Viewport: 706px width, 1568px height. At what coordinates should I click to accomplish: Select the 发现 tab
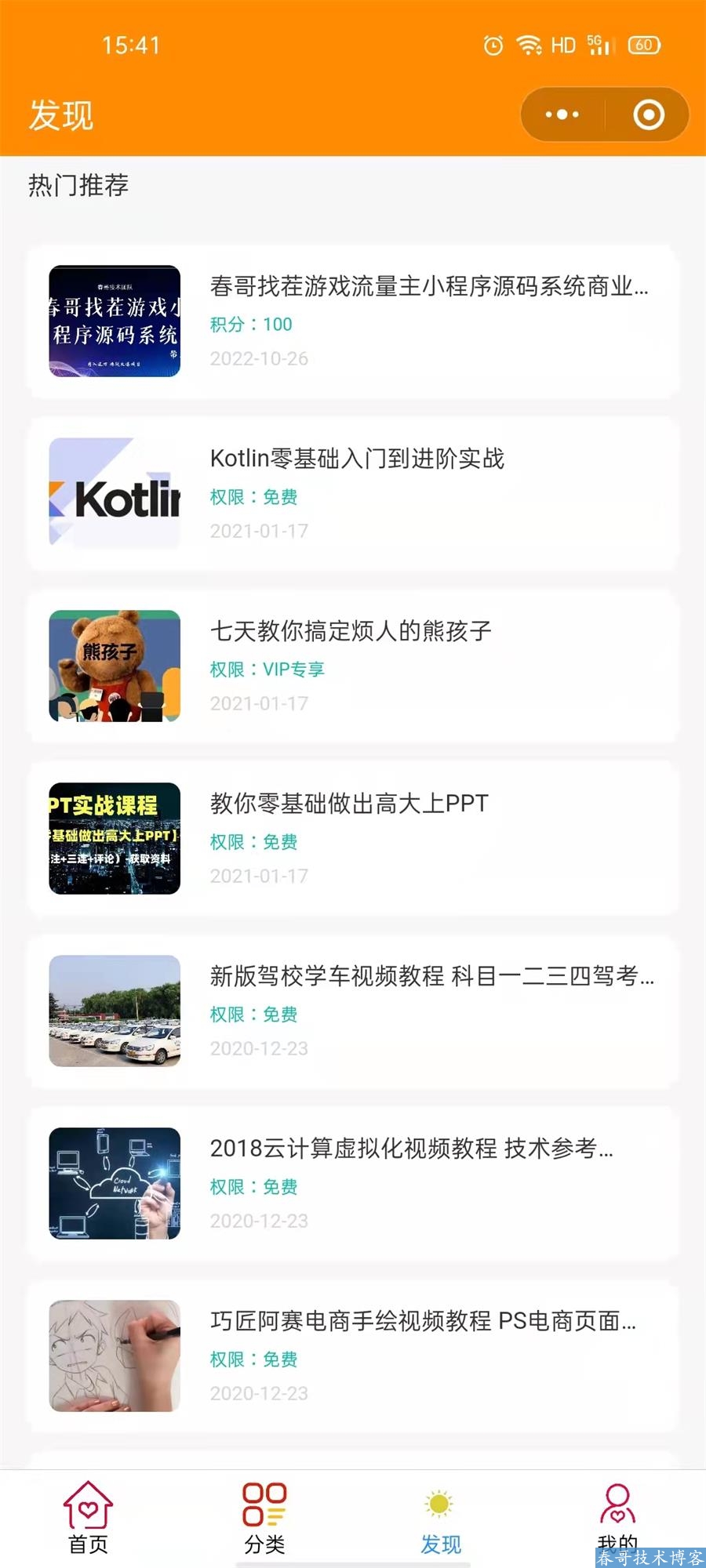point(441,1518)
